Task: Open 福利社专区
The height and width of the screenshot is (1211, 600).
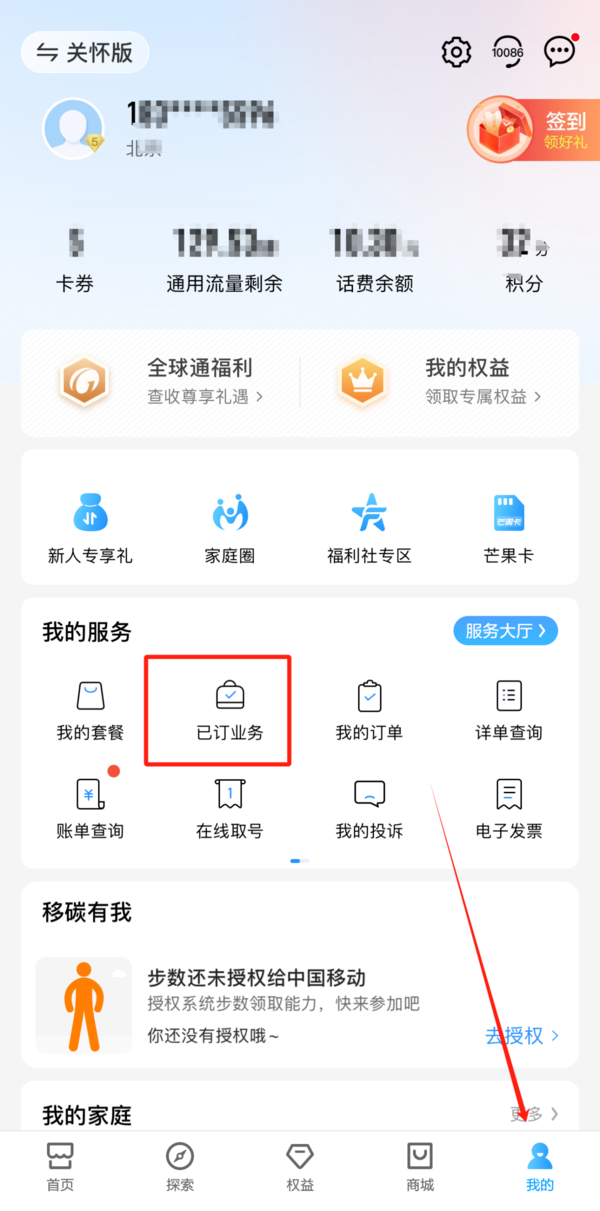Action: tap(369, 528)
